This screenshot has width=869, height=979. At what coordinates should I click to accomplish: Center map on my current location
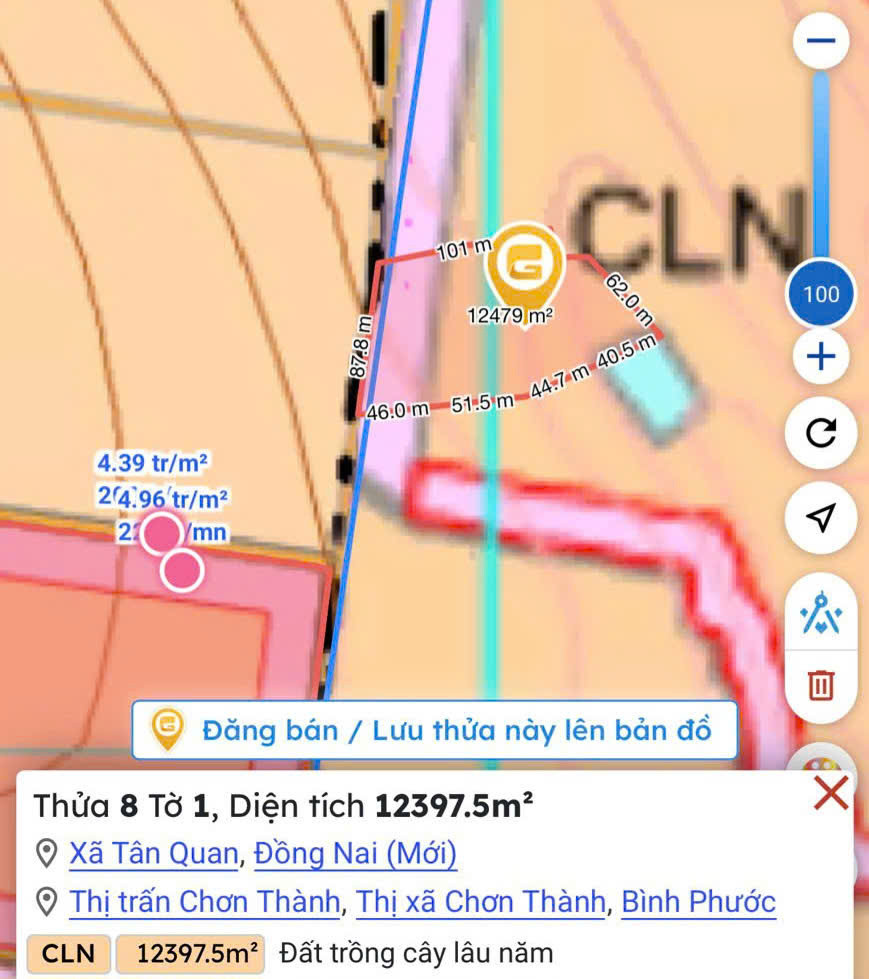coord(821,517)
